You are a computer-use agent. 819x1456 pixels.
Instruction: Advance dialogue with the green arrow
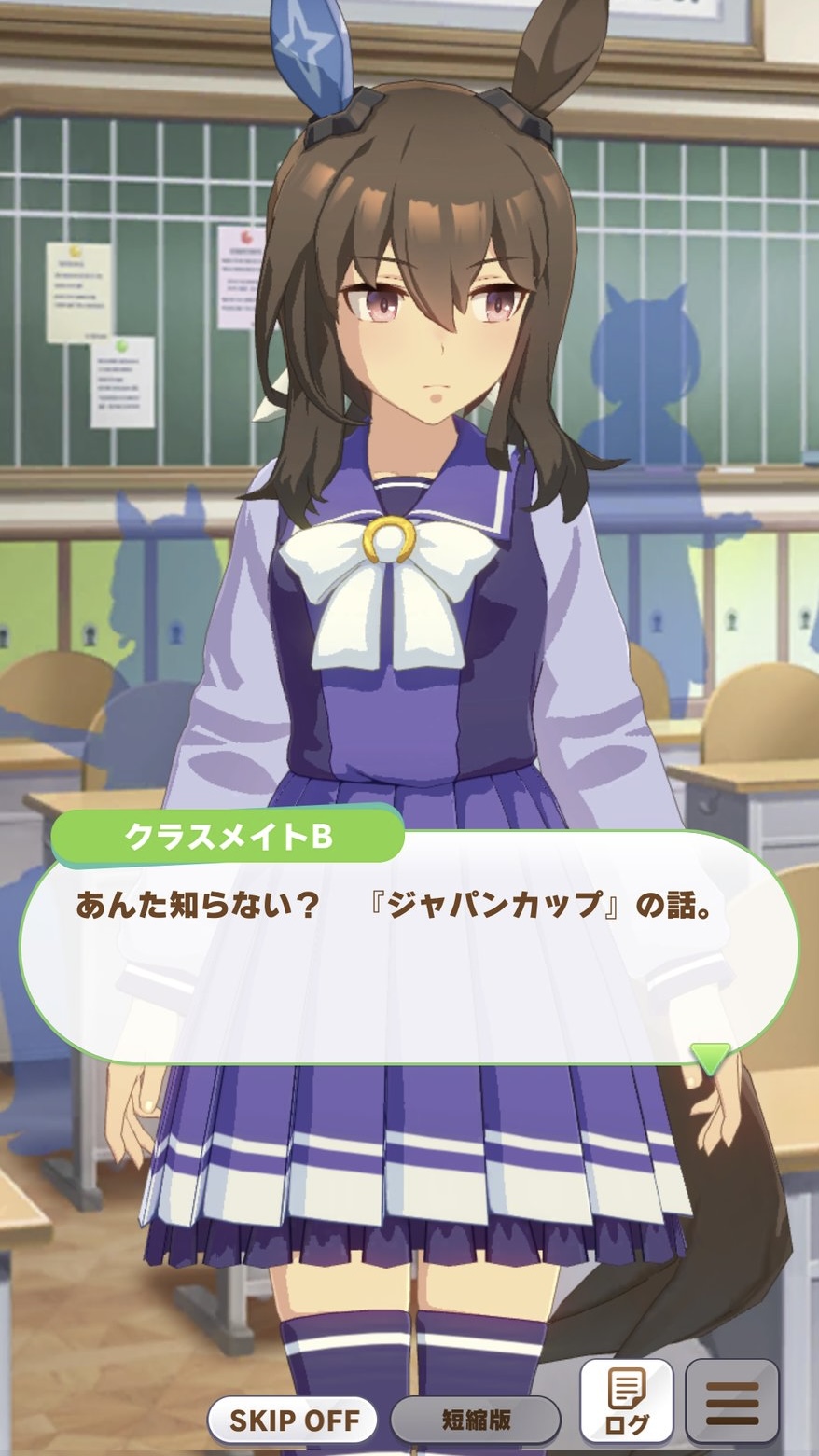click(710, 1058)
